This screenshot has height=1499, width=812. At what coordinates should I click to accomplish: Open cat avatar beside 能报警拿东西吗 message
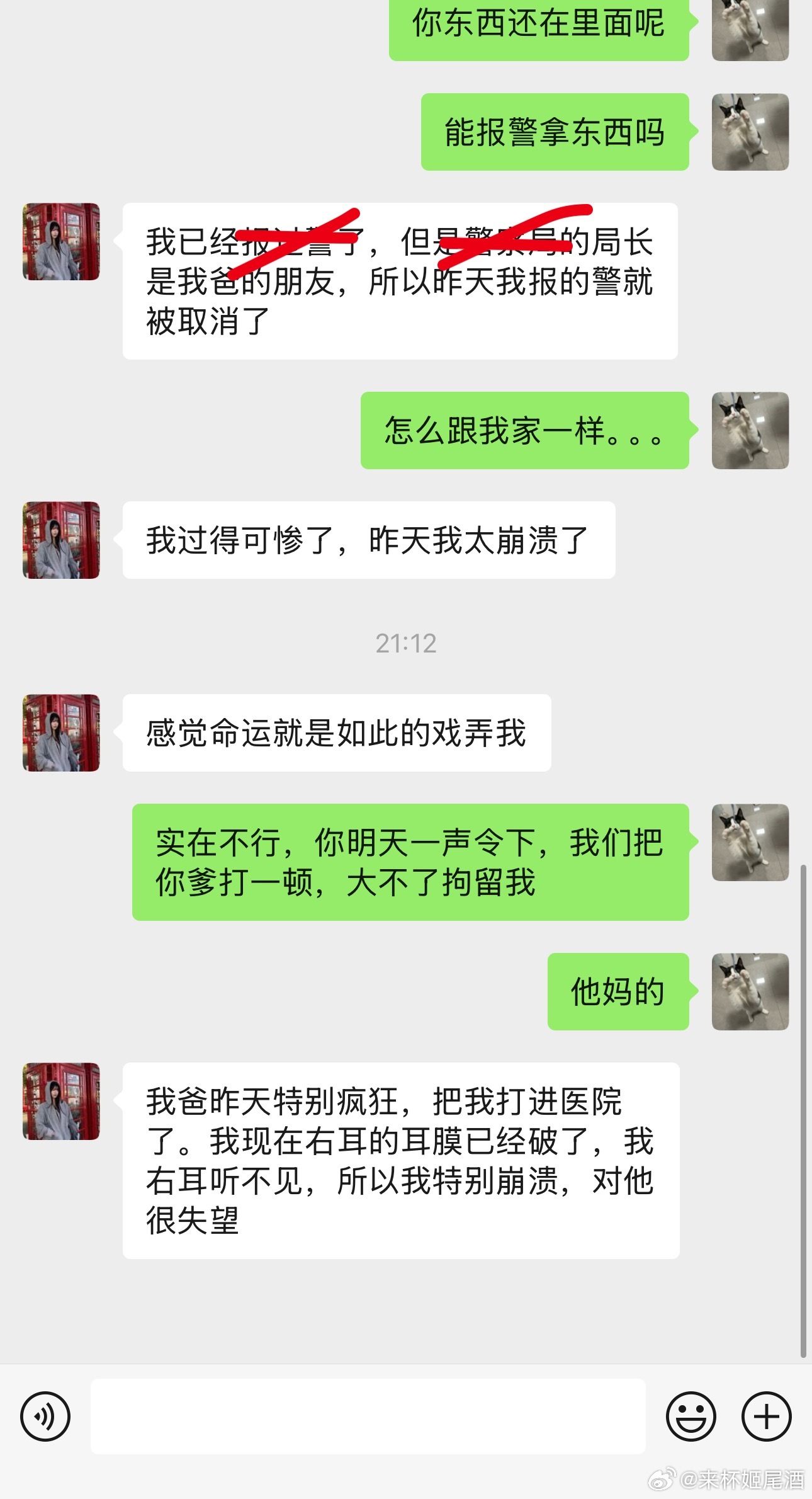(750, 132)
